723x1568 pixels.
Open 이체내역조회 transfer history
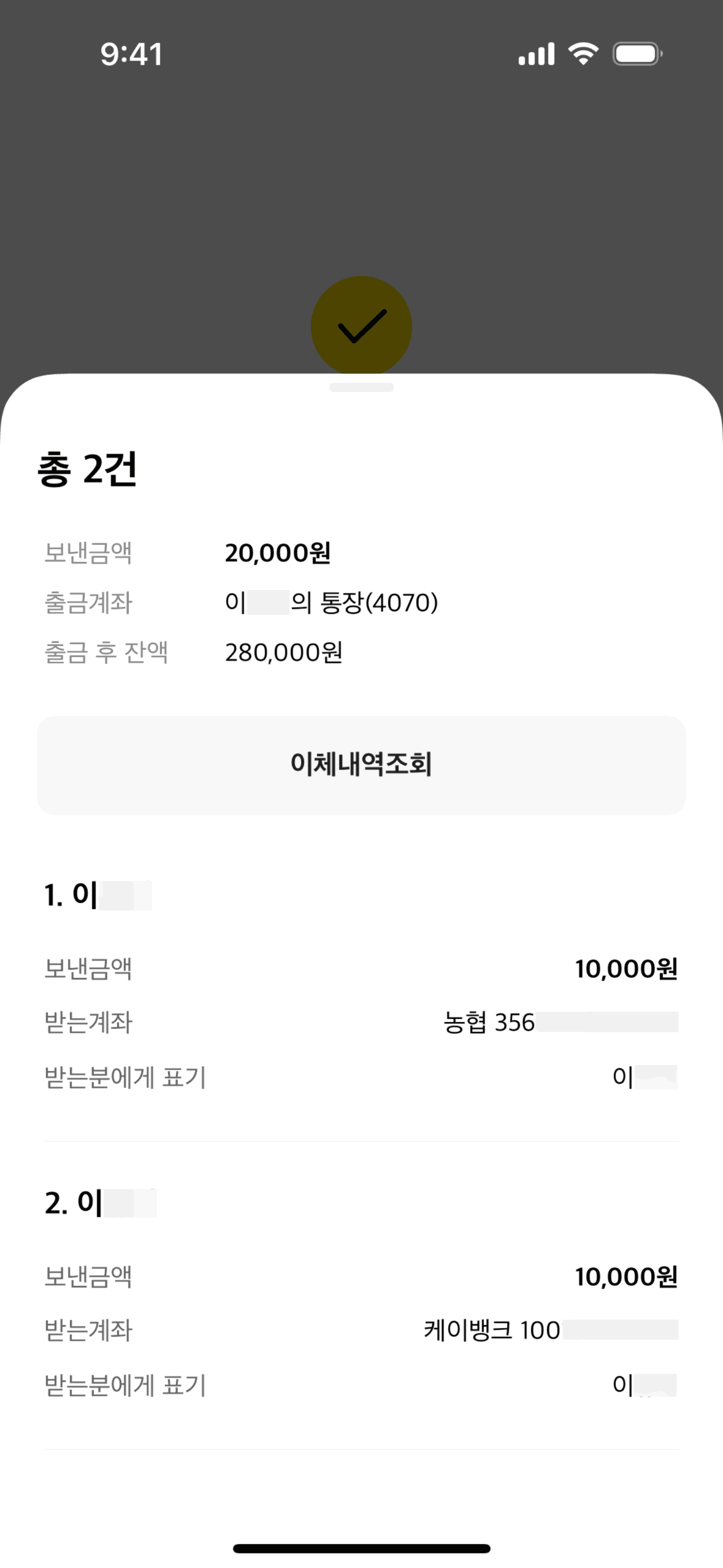pyautogui.click(x=361, y=765)
